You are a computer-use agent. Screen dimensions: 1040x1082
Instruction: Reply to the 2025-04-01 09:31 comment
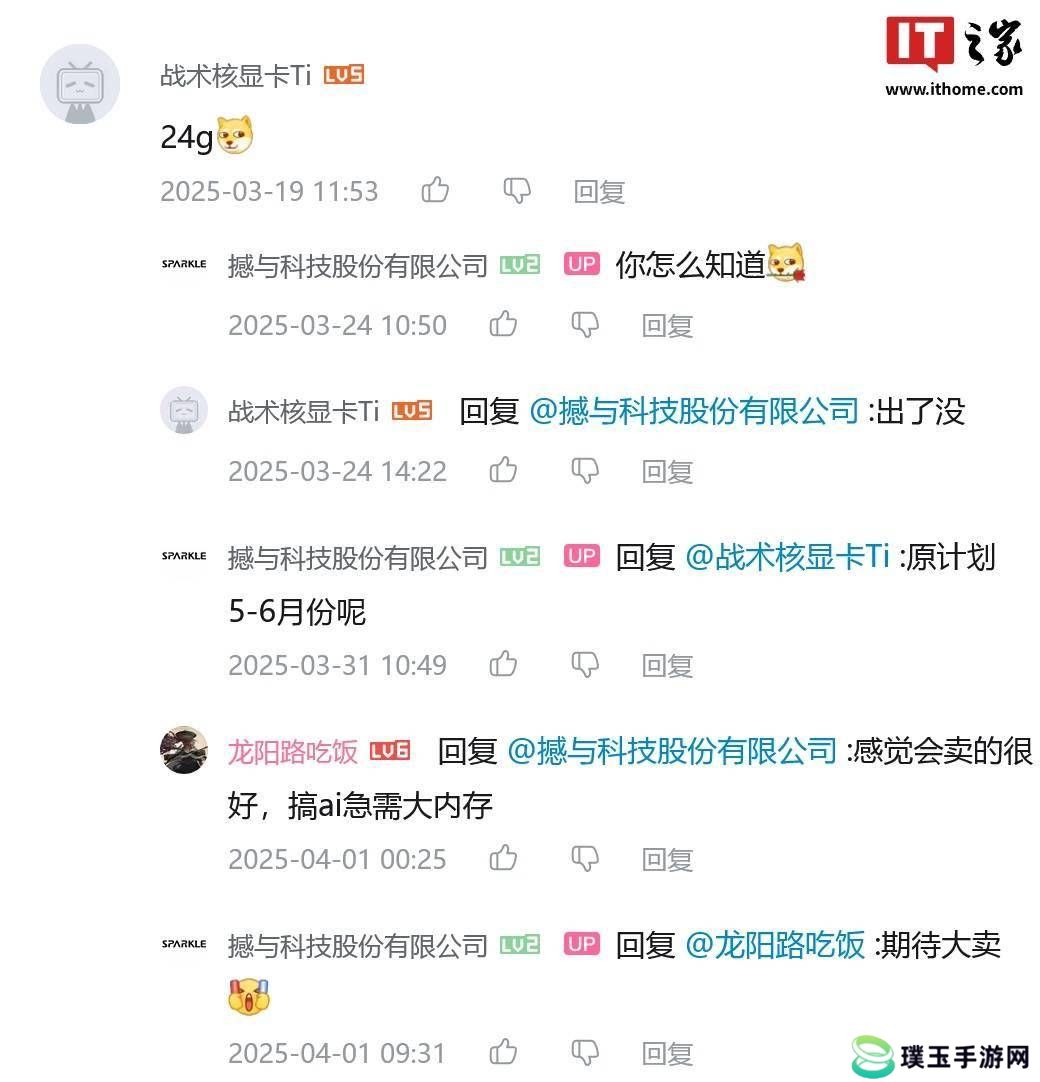pos(667,1054)
